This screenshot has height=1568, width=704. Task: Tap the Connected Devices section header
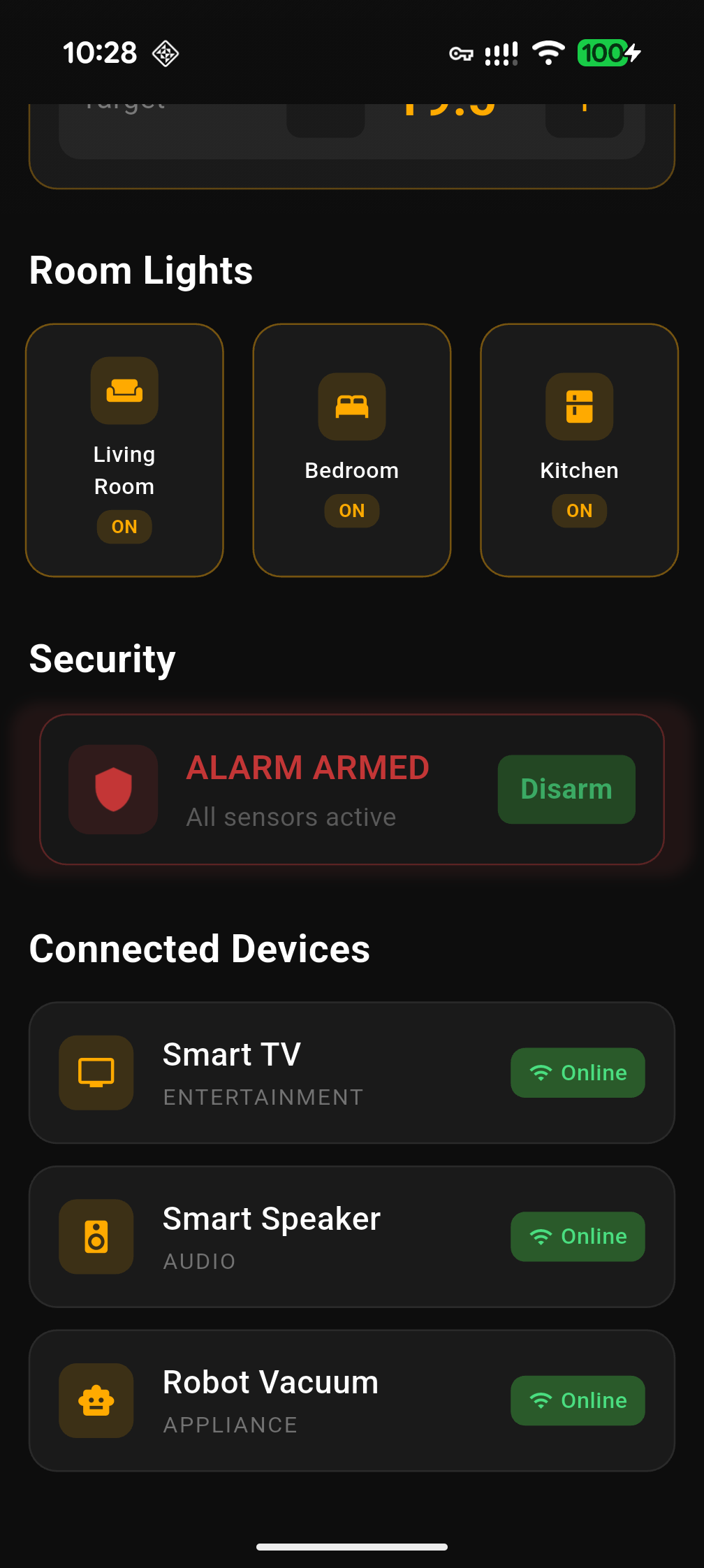click(x=200, y=948)
